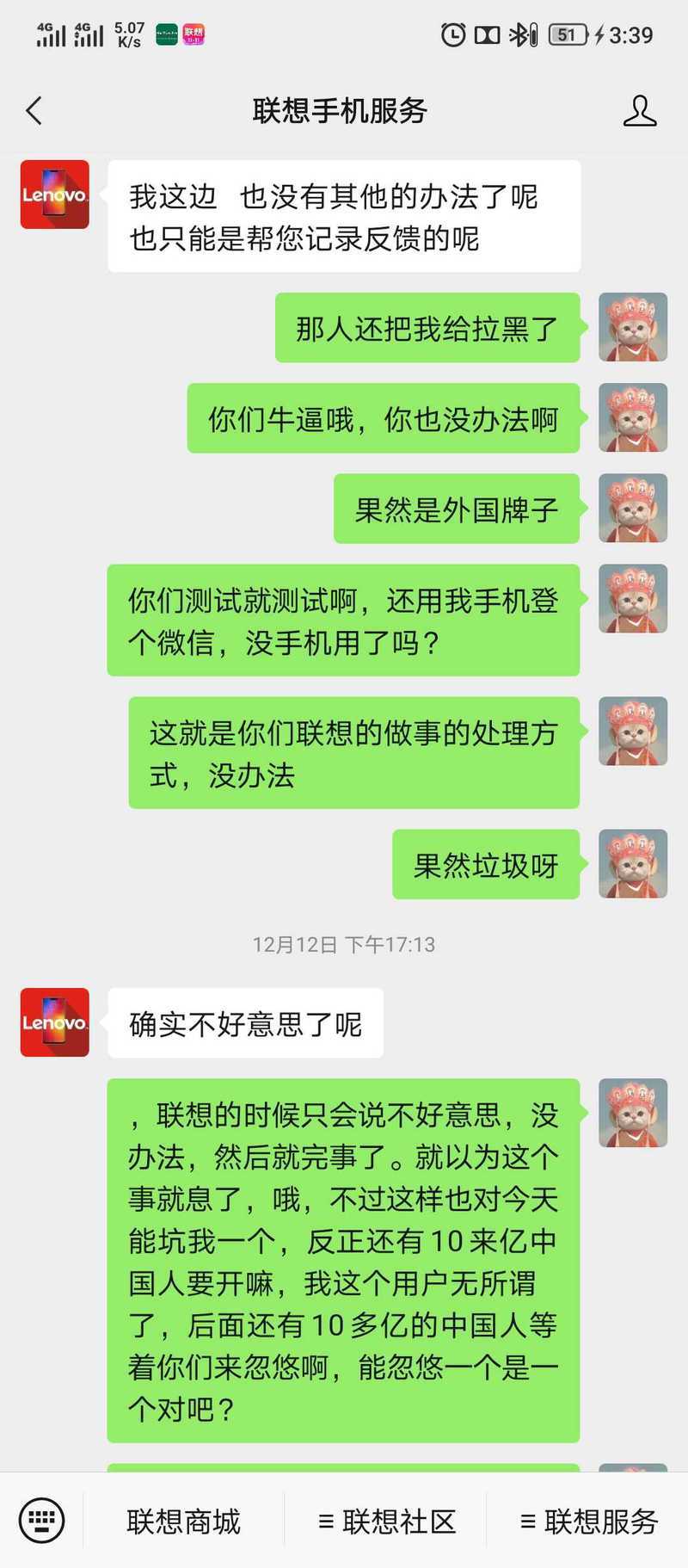This screenshot has height=1568, width=688.
Task: Open the account profile icon
Action: tap(639, 110)
